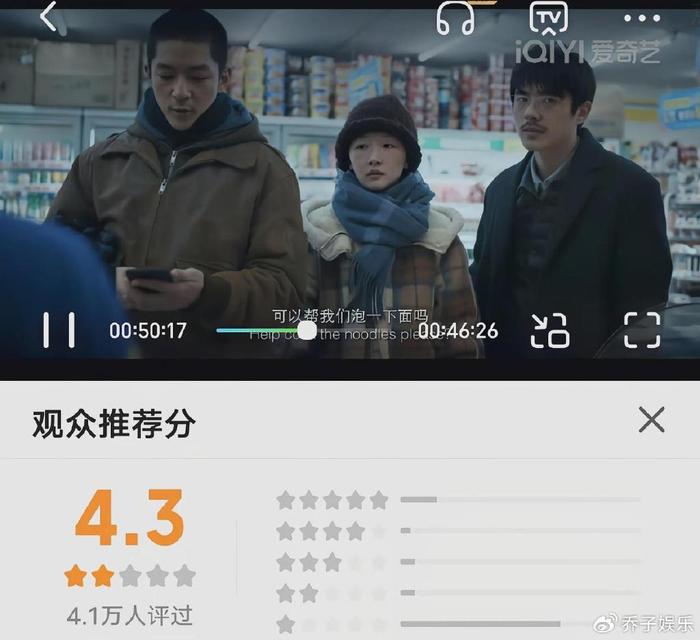Switch to audio-only headphone mode
This screenshot has width=700, height=640.
[455, 18]
